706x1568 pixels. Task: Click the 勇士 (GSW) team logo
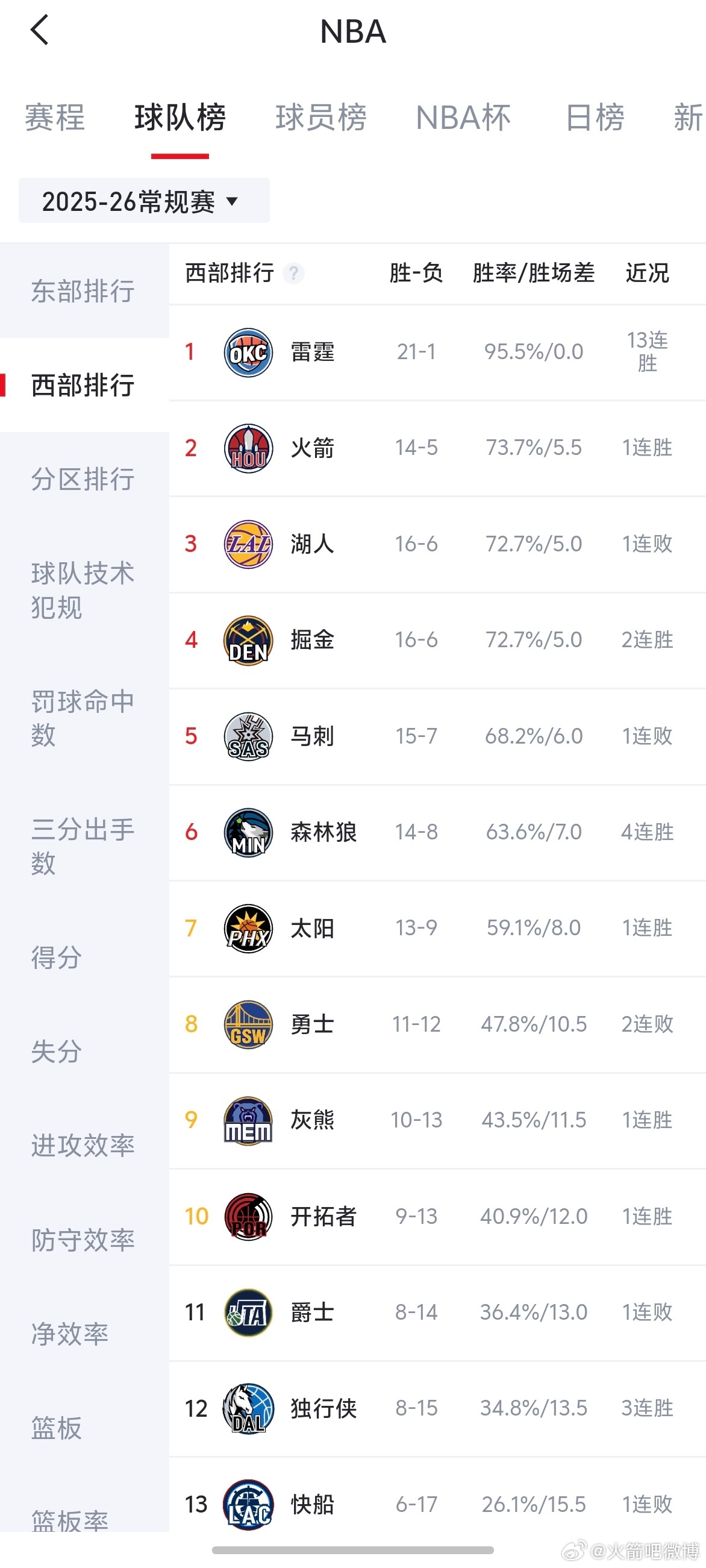(248, 1023)
